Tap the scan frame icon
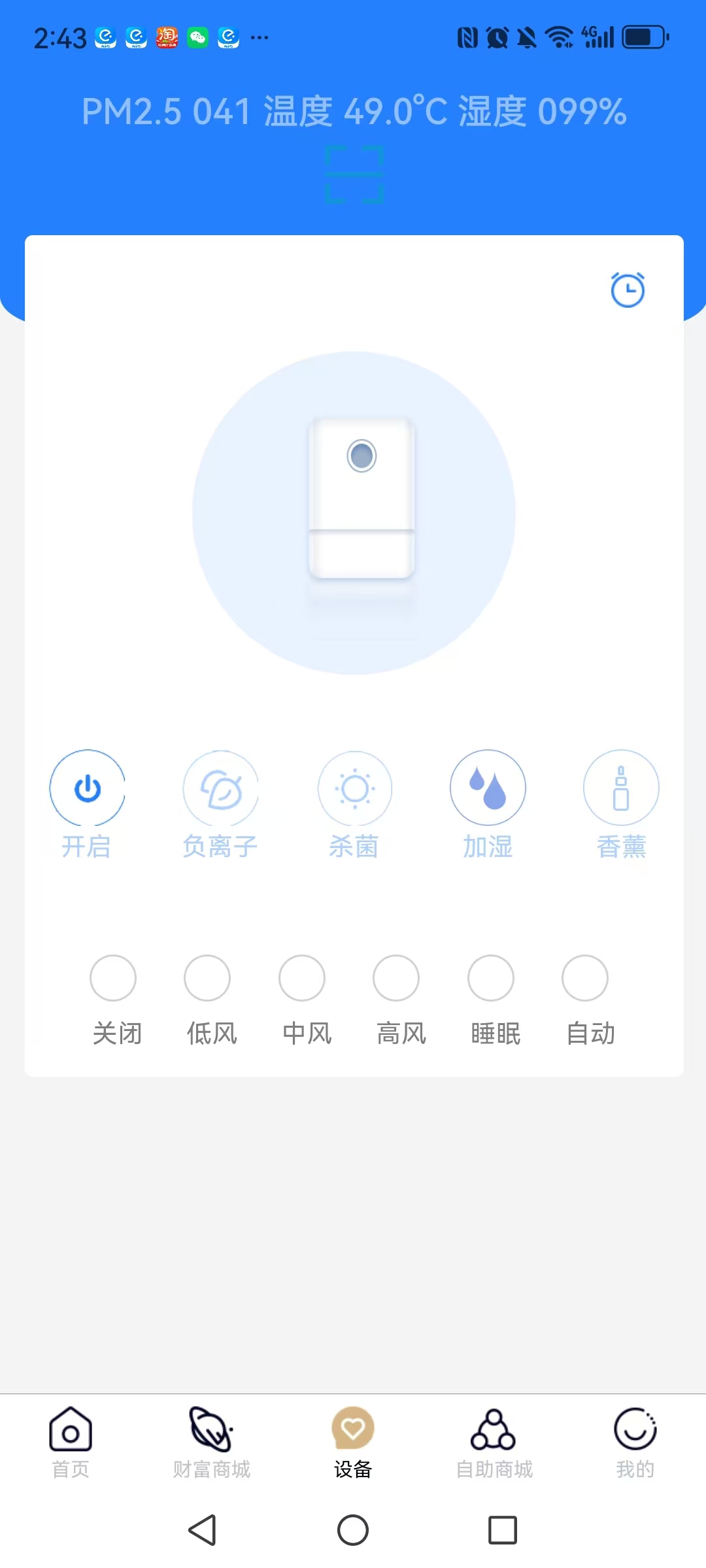Viewport: 706px width, 1568px height. 354,174
